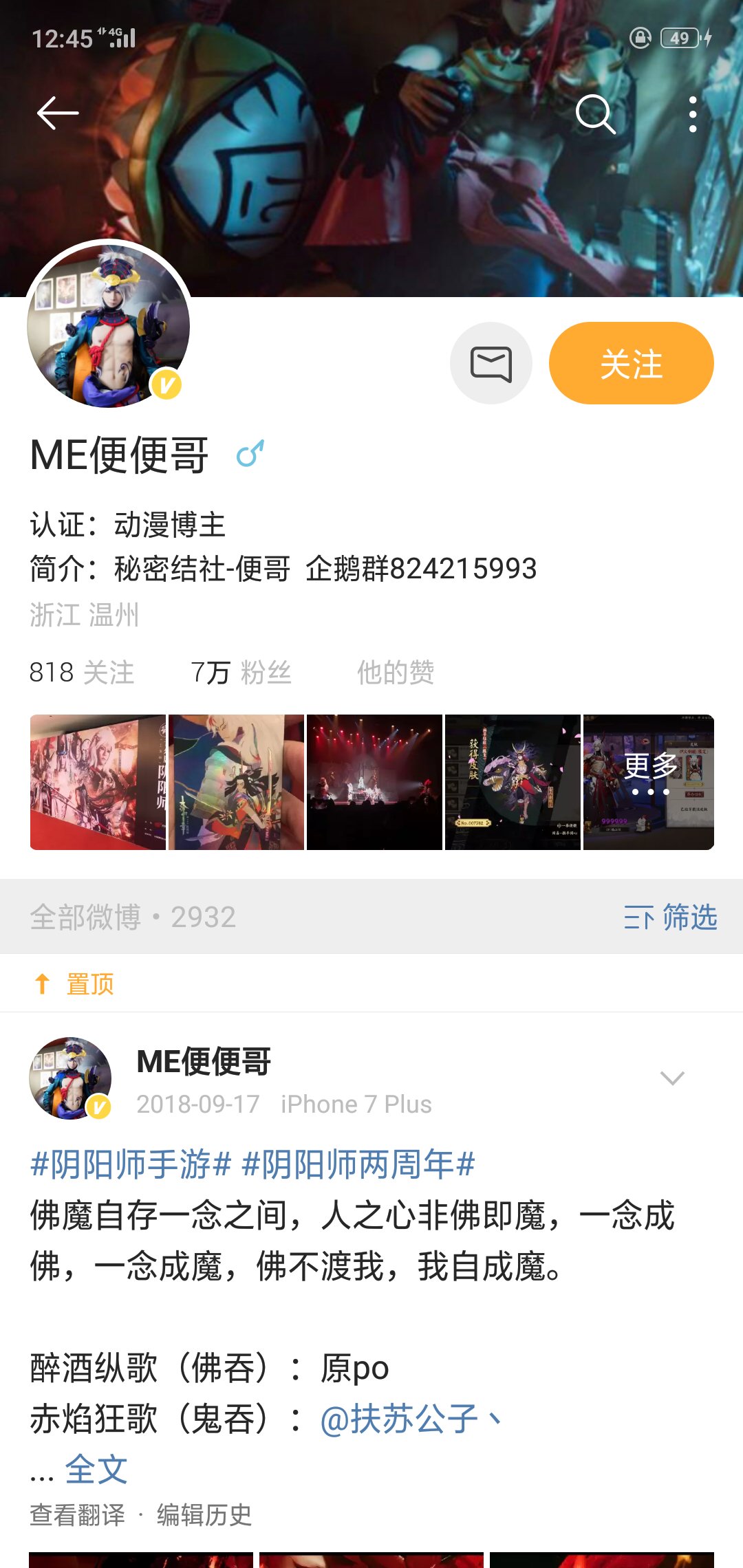This screenshot has height=1568, width=743.
Task: Visit the @扶苏公子 mention
Action: click(x=400, y=1419)
